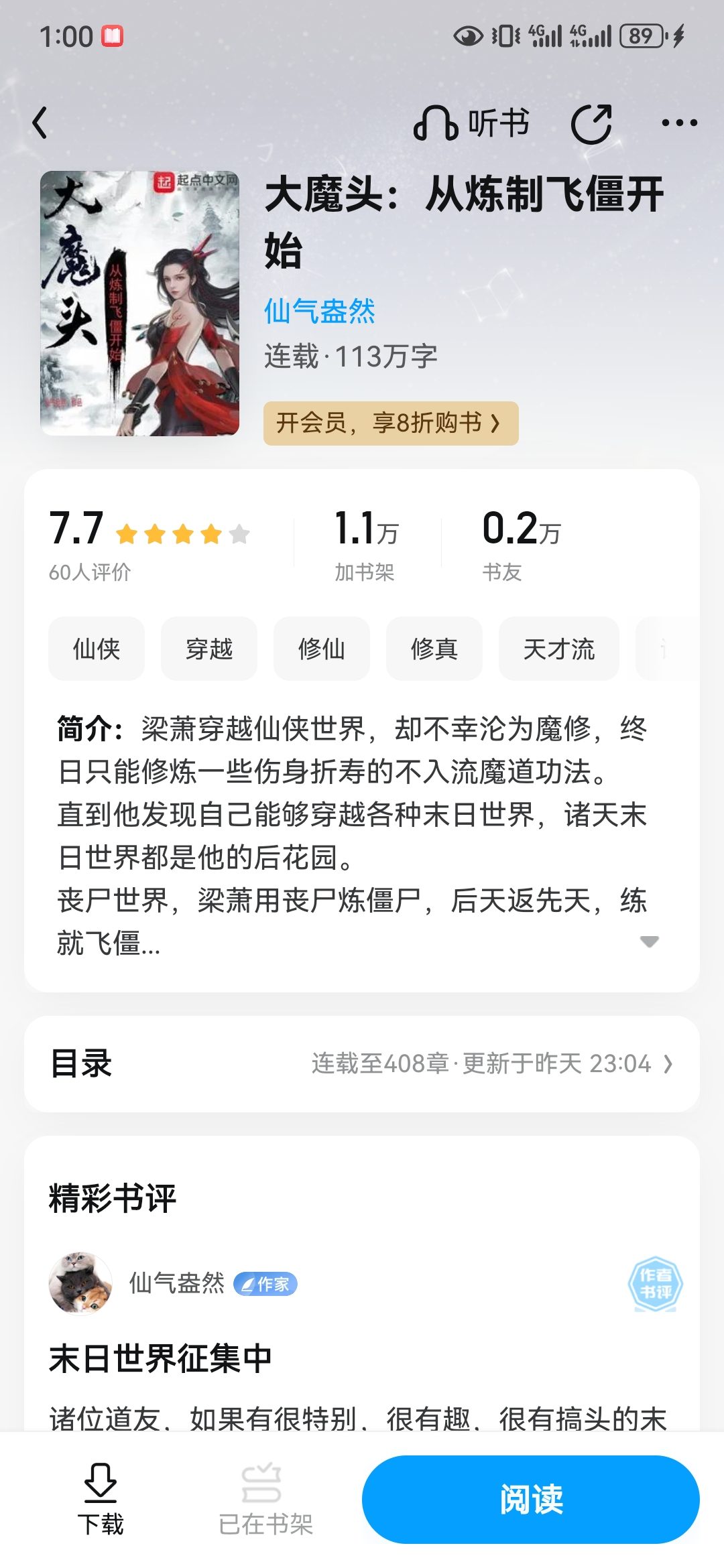
Task: Open the three-dot overflow menu
Action: [x=679, y=123]
